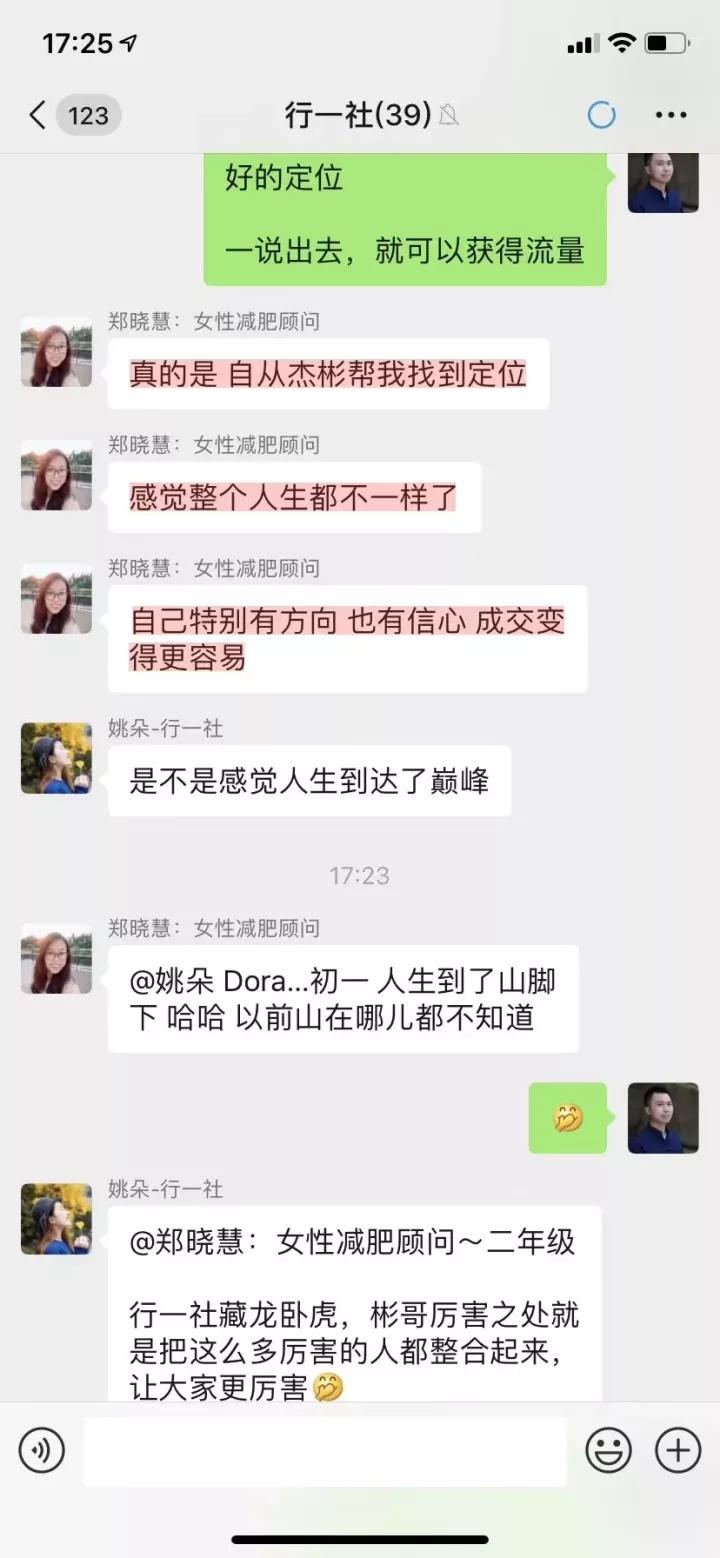Image resolution: width=720 pixels, height=1558 pixels.
Task: Open the avatar beside message 是不是感觉人生到达了巅峰
Action: pyautogui.click(x=56, y=759)
